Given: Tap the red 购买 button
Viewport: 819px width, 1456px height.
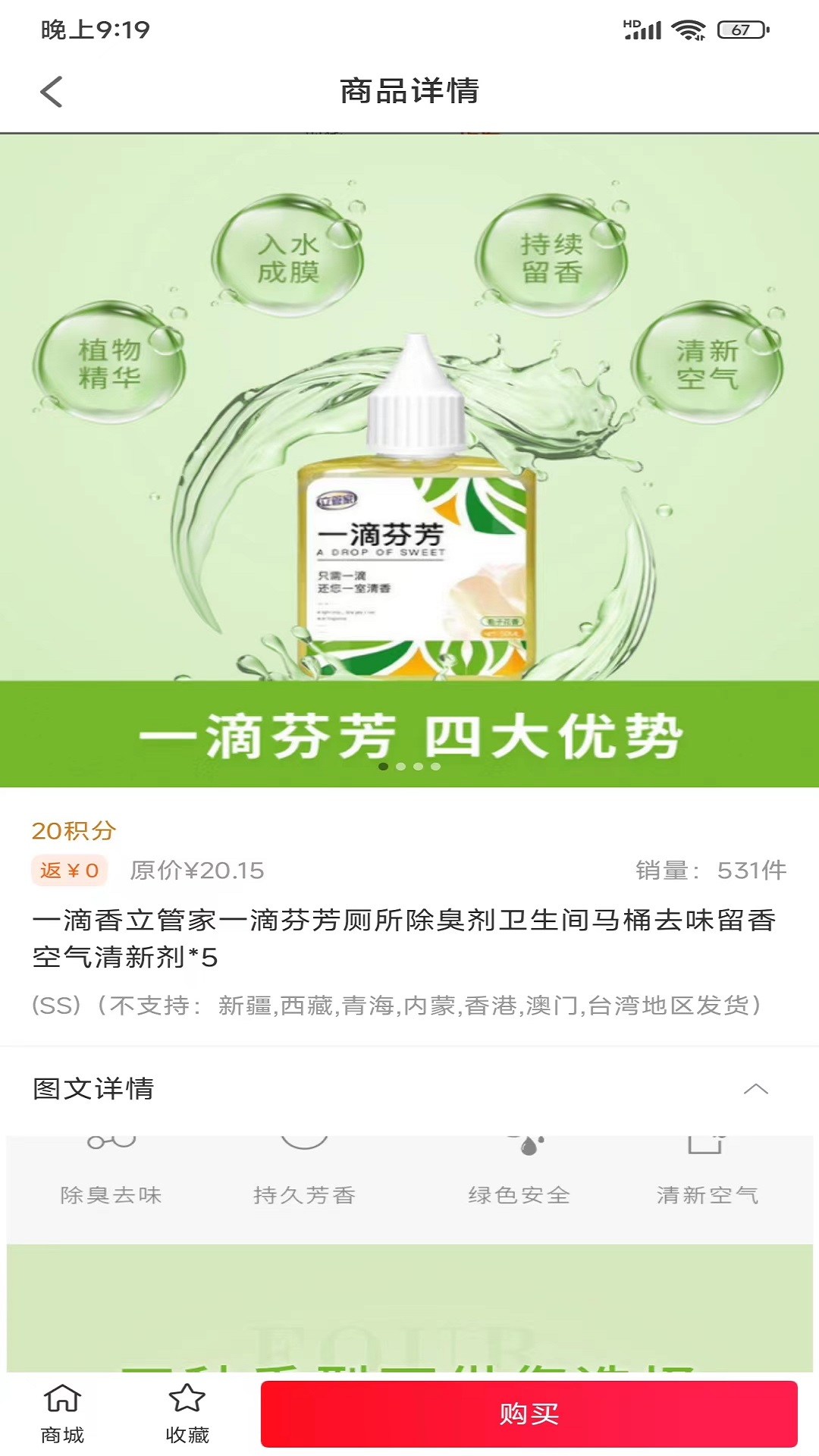Looking at the screenshot, I should 529,1414.
